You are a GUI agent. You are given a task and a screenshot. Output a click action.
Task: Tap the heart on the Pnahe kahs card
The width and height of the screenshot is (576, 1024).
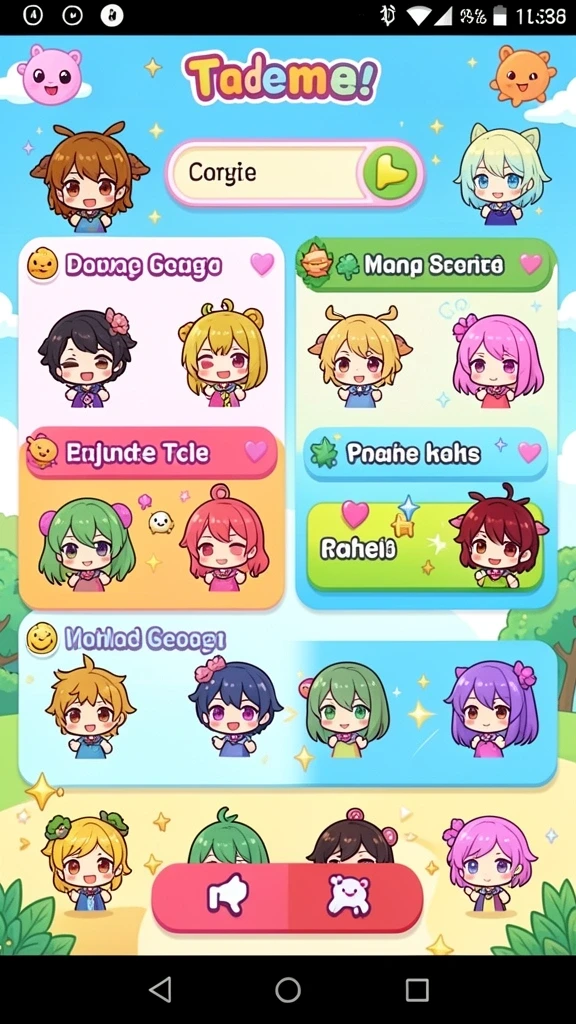coord(529,452)
